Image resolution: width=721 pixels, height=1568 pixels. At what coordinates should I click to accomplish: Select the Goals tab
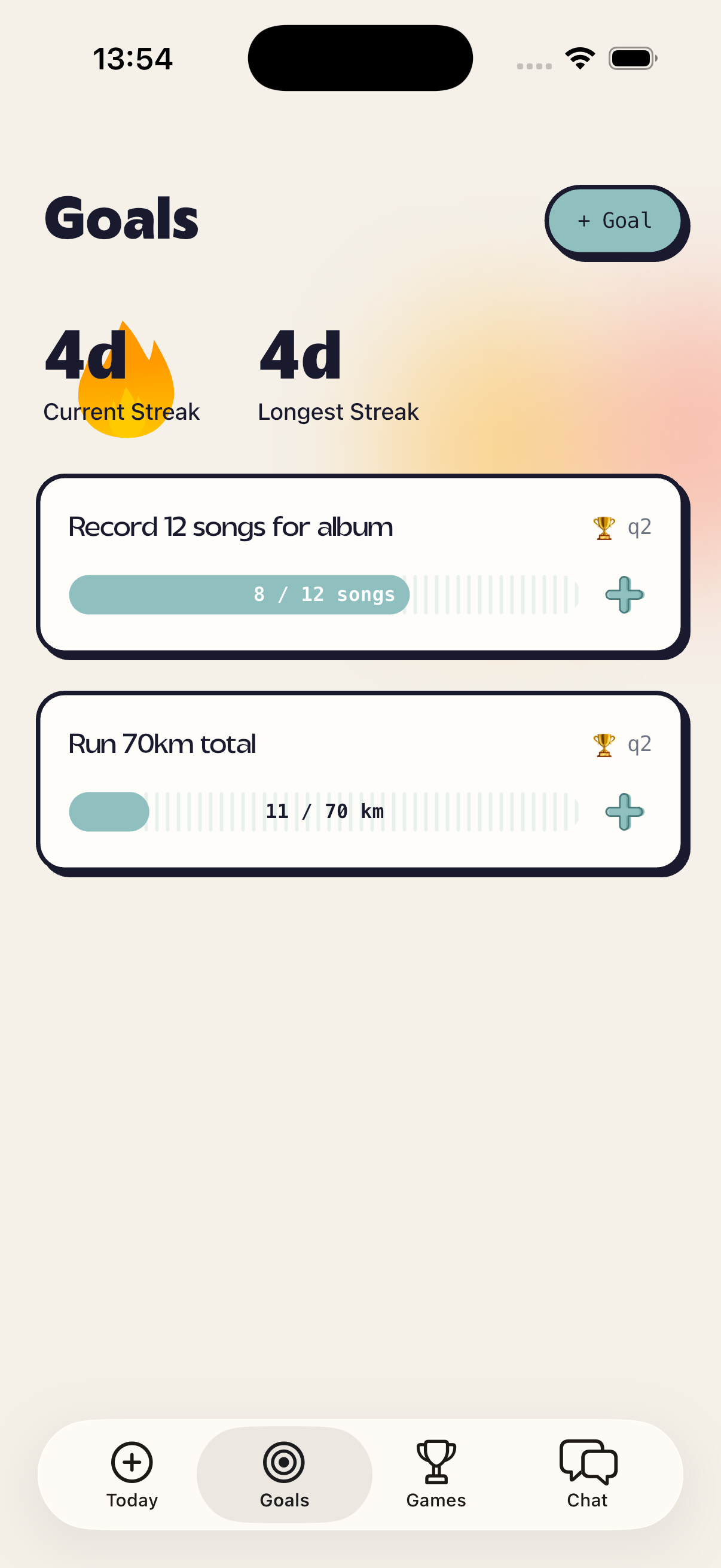point(284,1474)
